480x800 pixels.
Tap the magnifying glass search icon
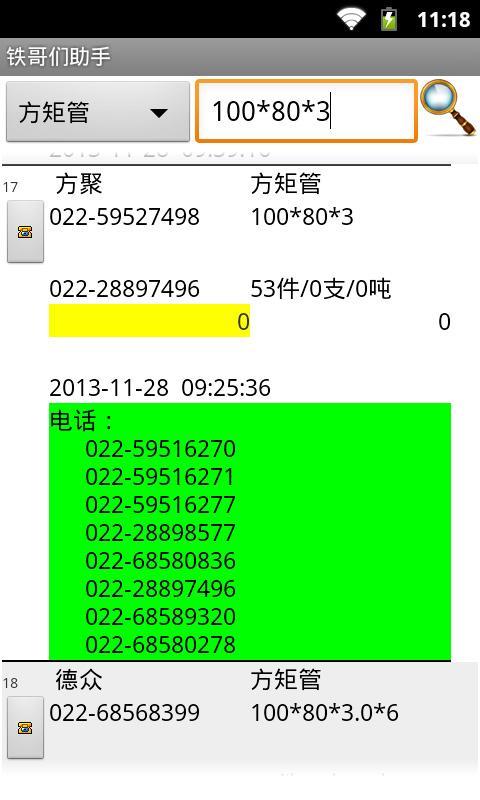point(447,109)
